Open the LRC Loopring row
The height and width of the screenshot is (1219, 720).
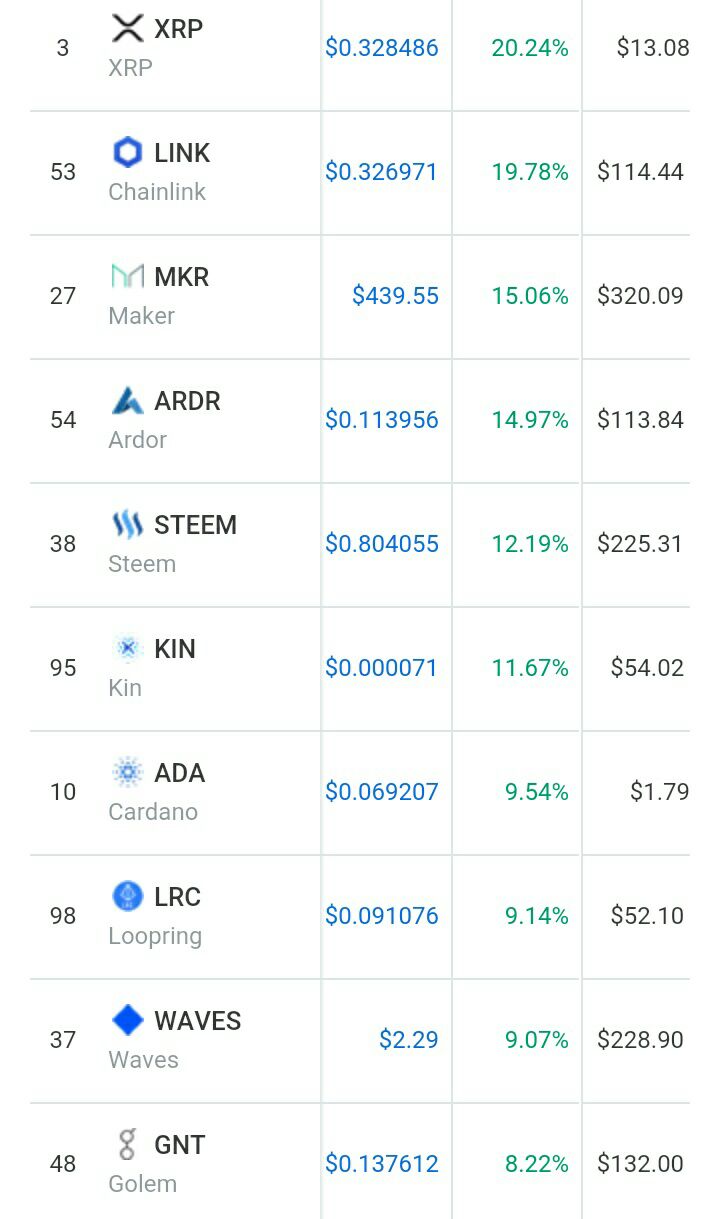click(177, 897)
